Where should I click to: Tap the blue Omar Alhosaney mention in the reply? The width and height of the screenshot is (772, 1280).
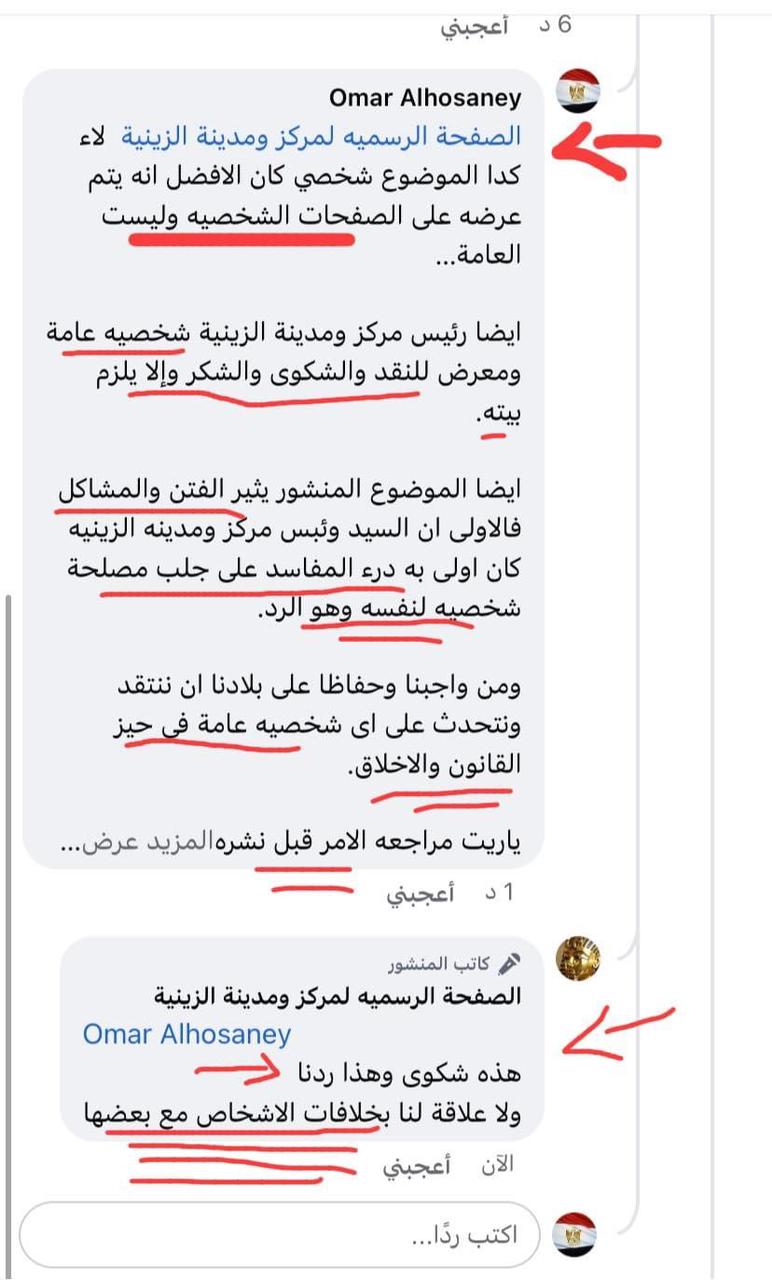coord(186,1034)
